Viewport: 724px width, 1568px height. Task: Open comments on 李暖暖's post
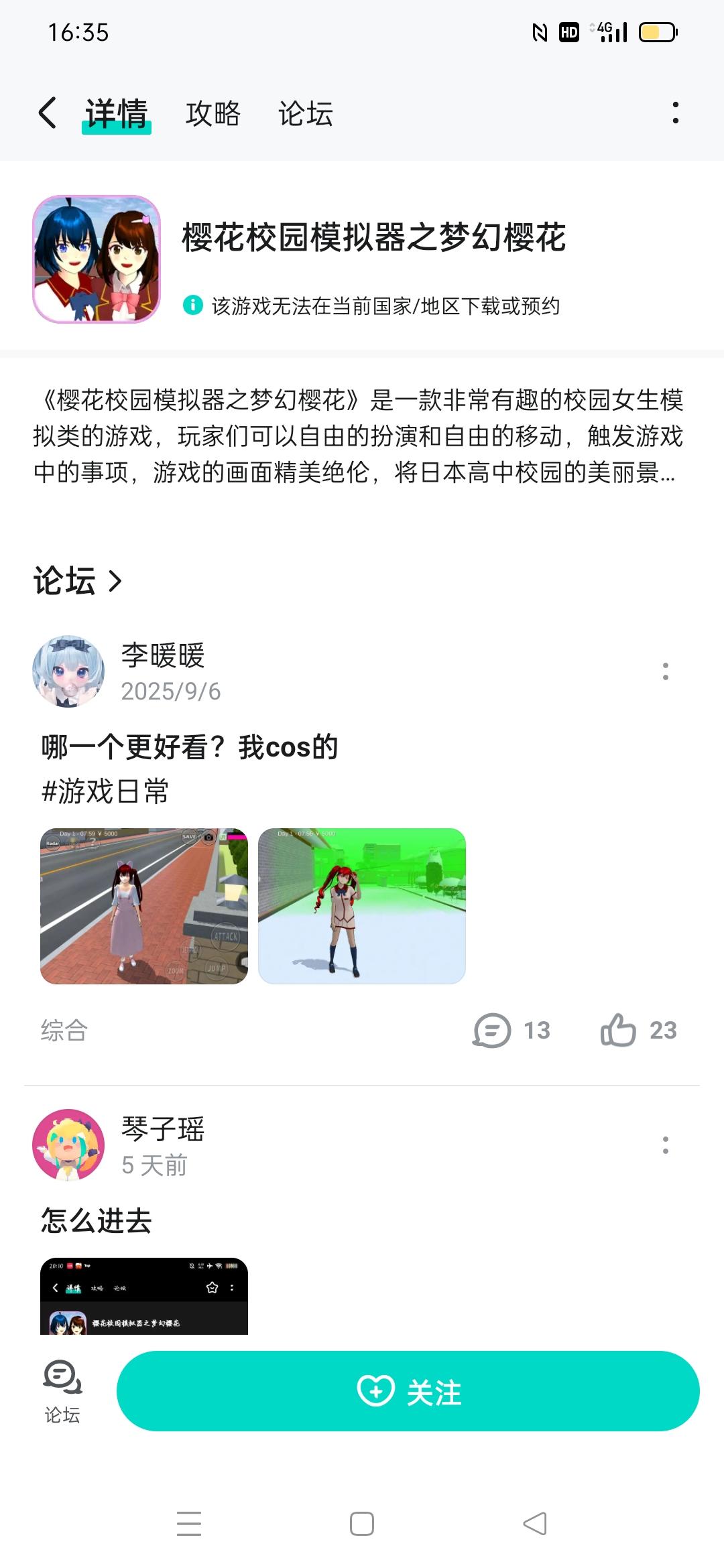(x=511, y=1031)
